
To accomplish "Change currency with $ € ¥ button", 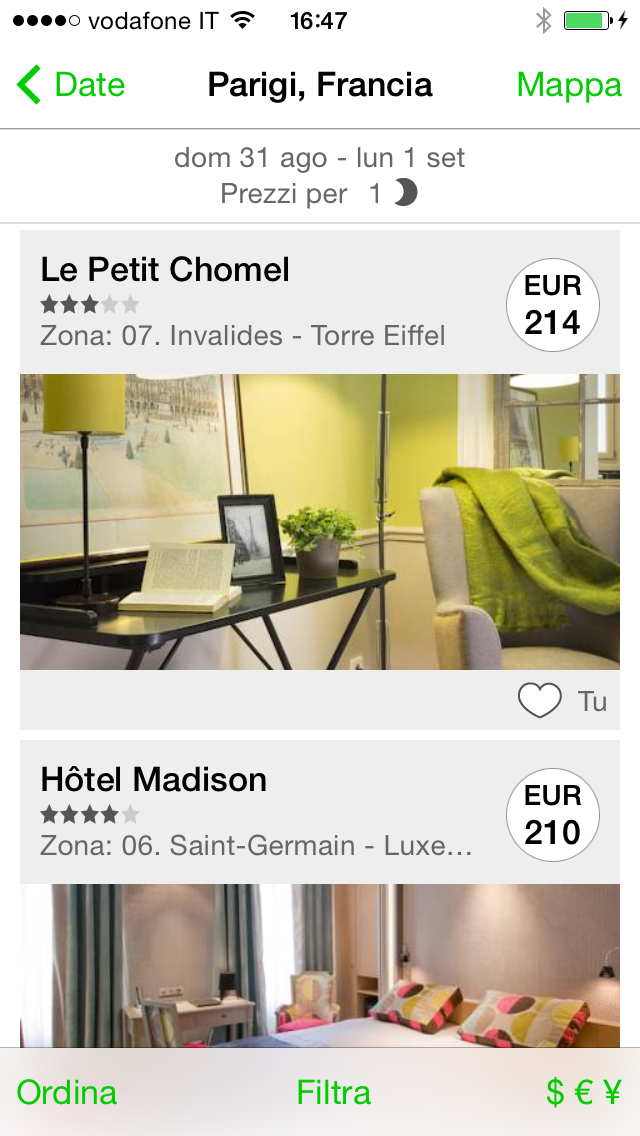I will (x=583, y=1092).
